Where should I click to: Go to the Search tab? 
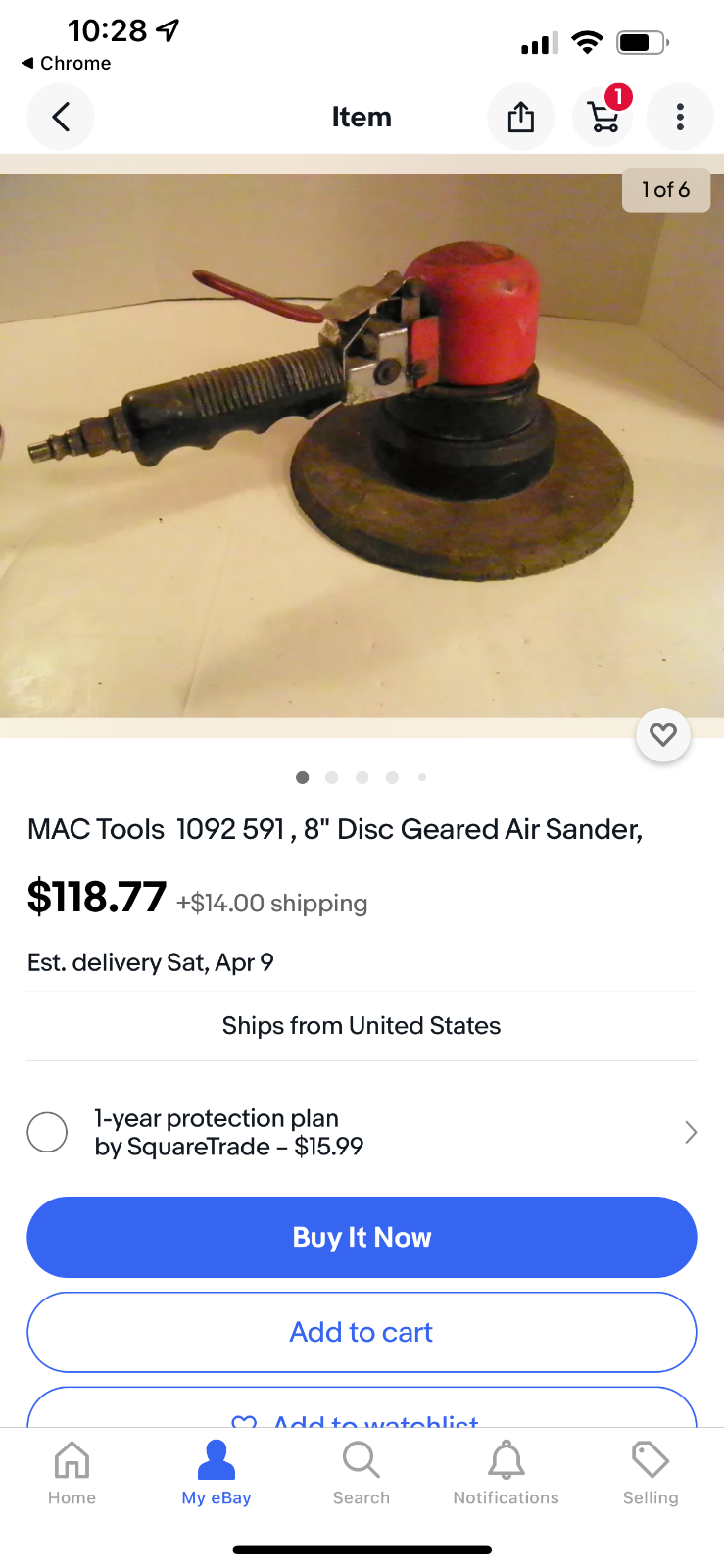pos(362,1472)
